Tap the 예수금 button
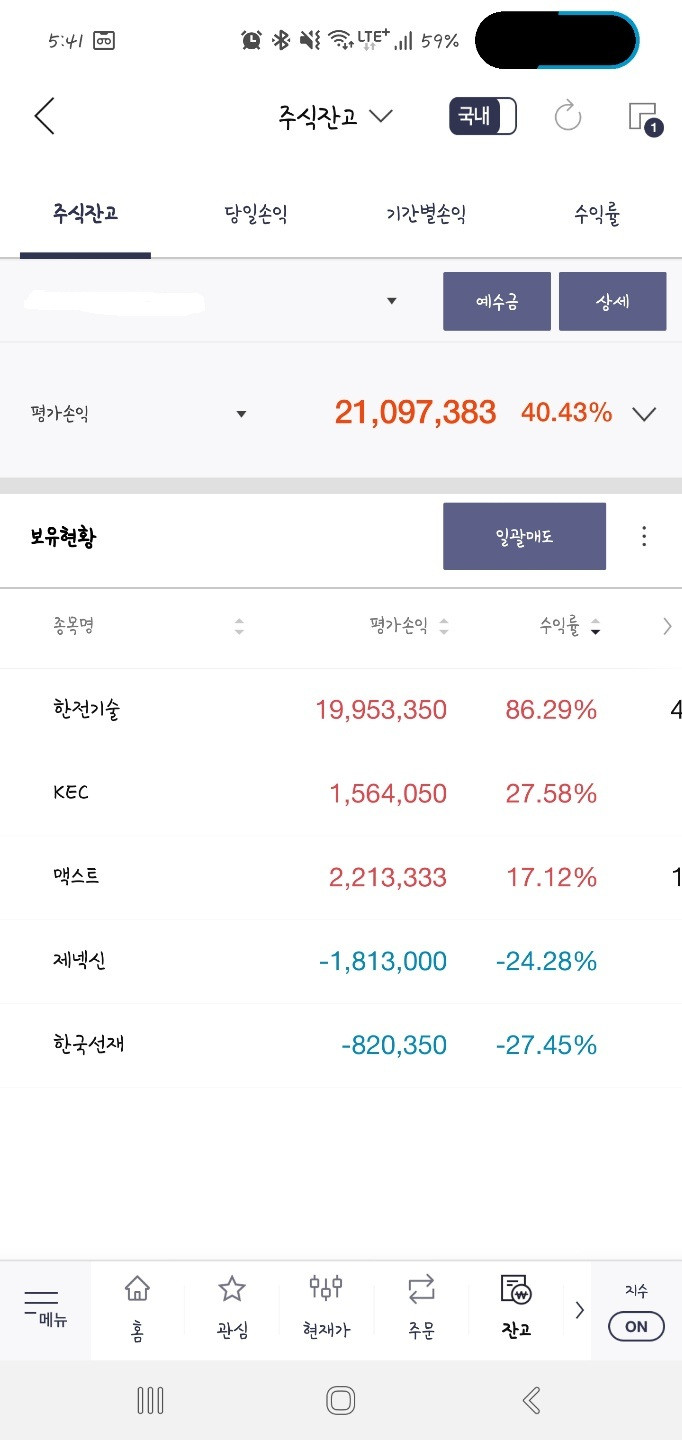682x1440 pixels. (x=497, y=301)
